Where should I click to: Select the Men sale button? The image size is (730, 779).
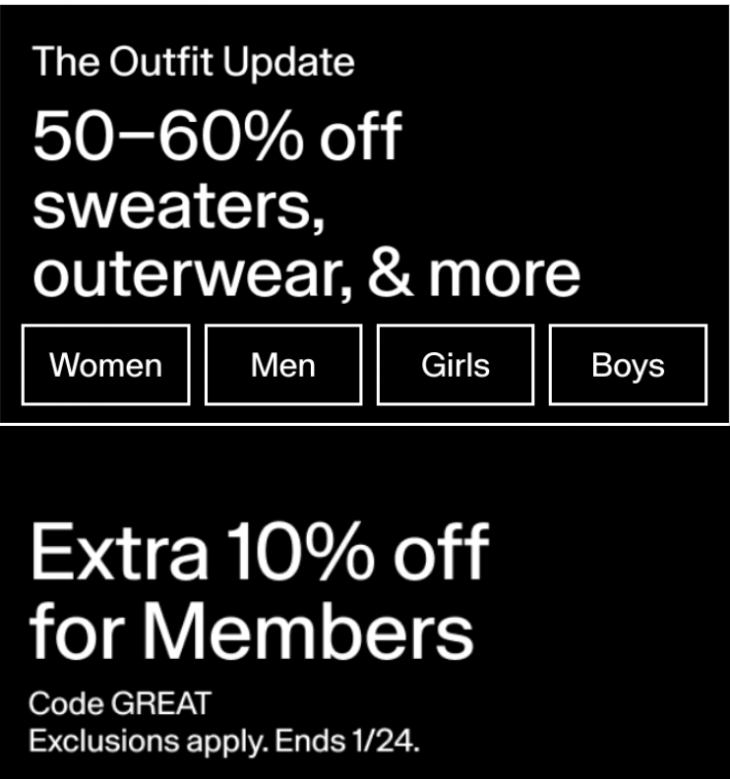click(283, 364)
